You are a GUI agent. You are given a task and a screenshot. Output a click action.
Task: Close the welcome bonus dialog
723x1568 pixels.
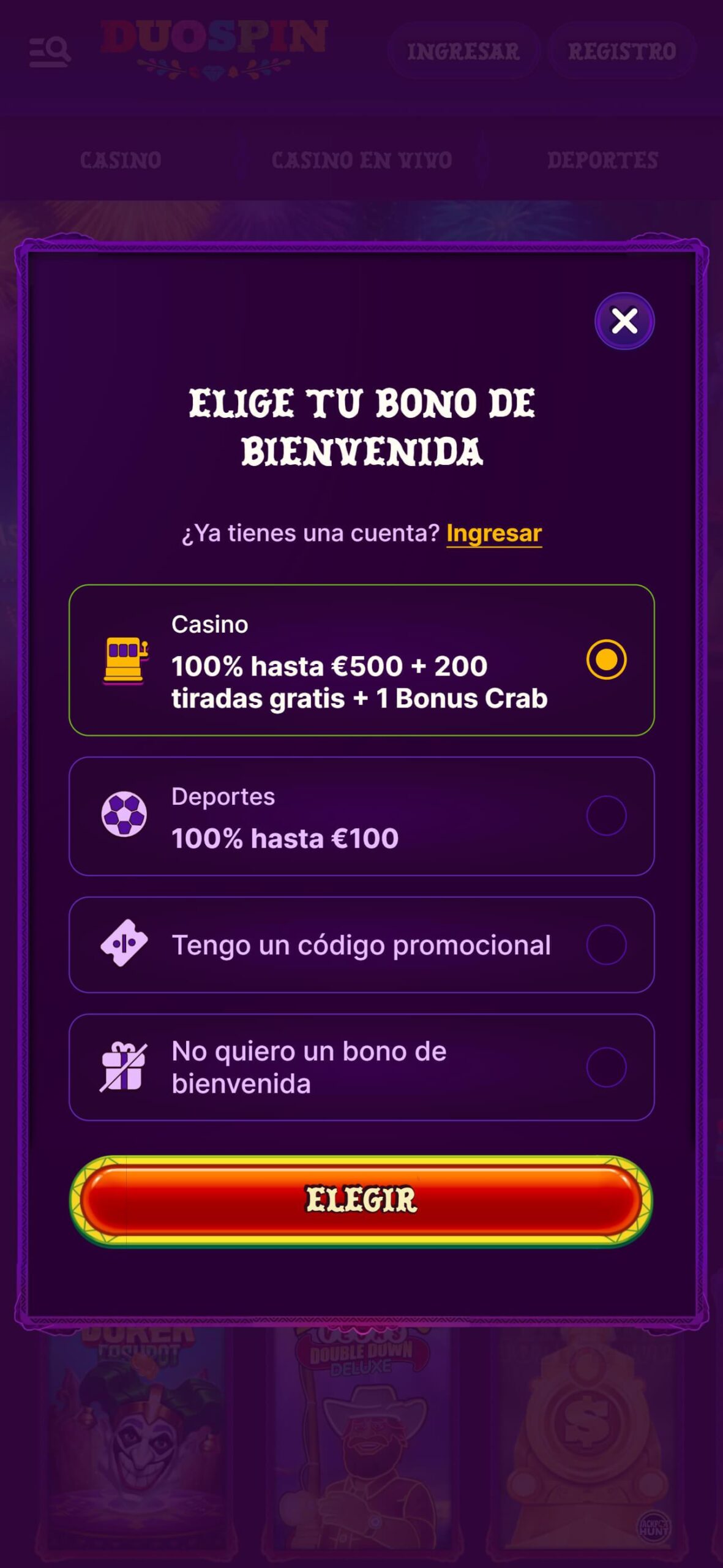point(624,321)
